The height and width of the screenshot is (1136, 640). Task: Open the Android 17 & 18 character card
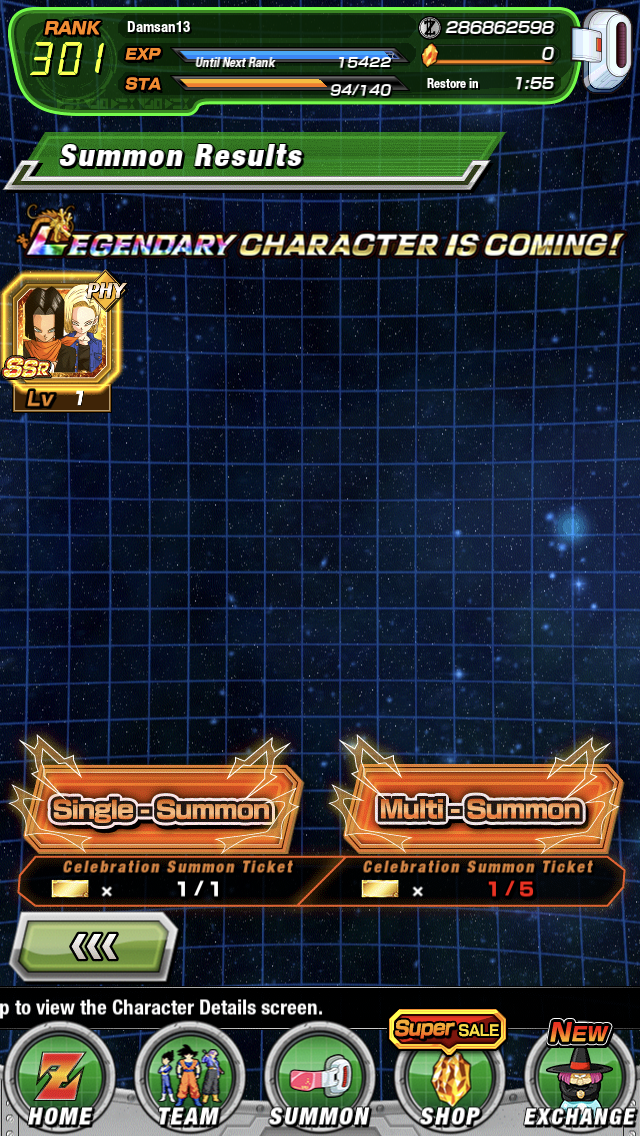(x=64, y=341)
